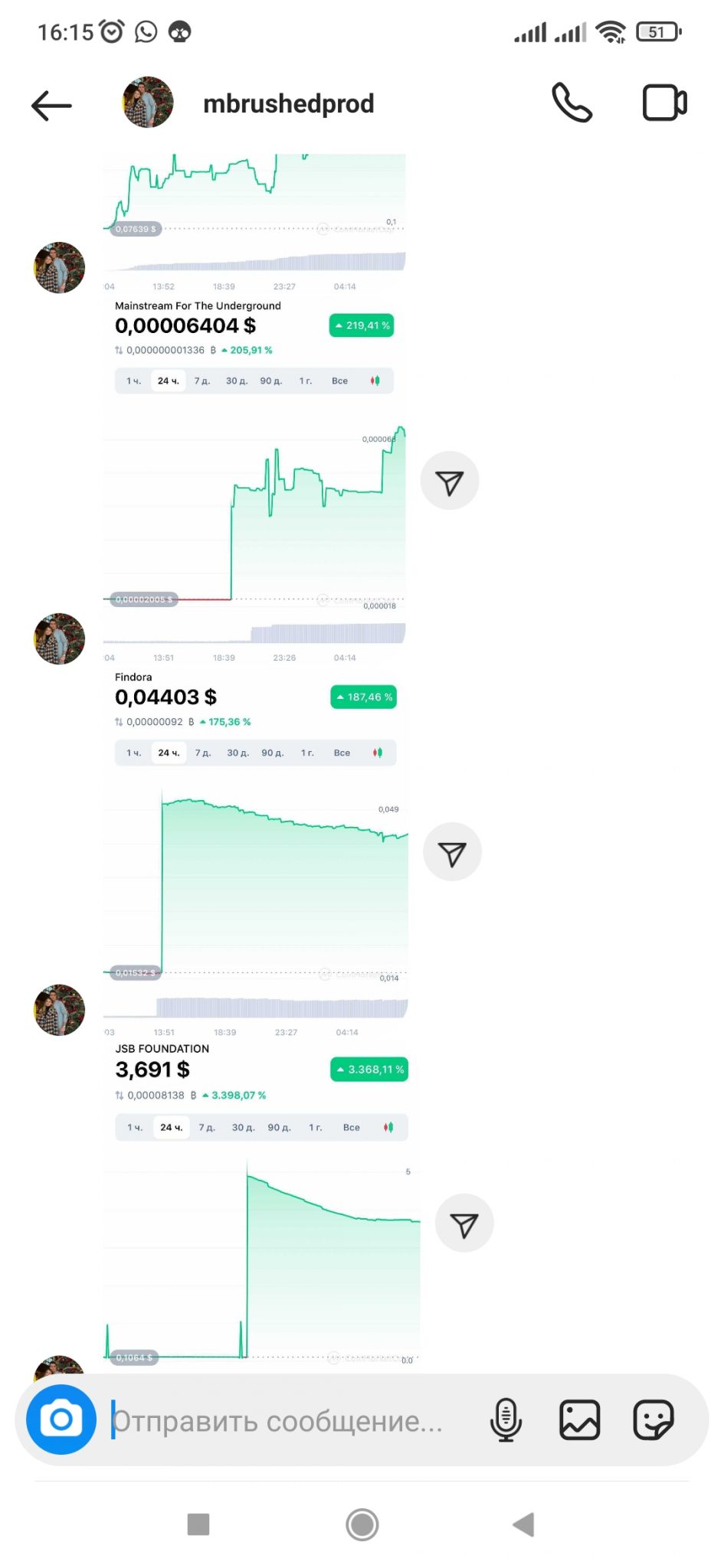This screenshot has width=724, height=1568.
Task: Open the sticker picker
Action: point(653,1420)
